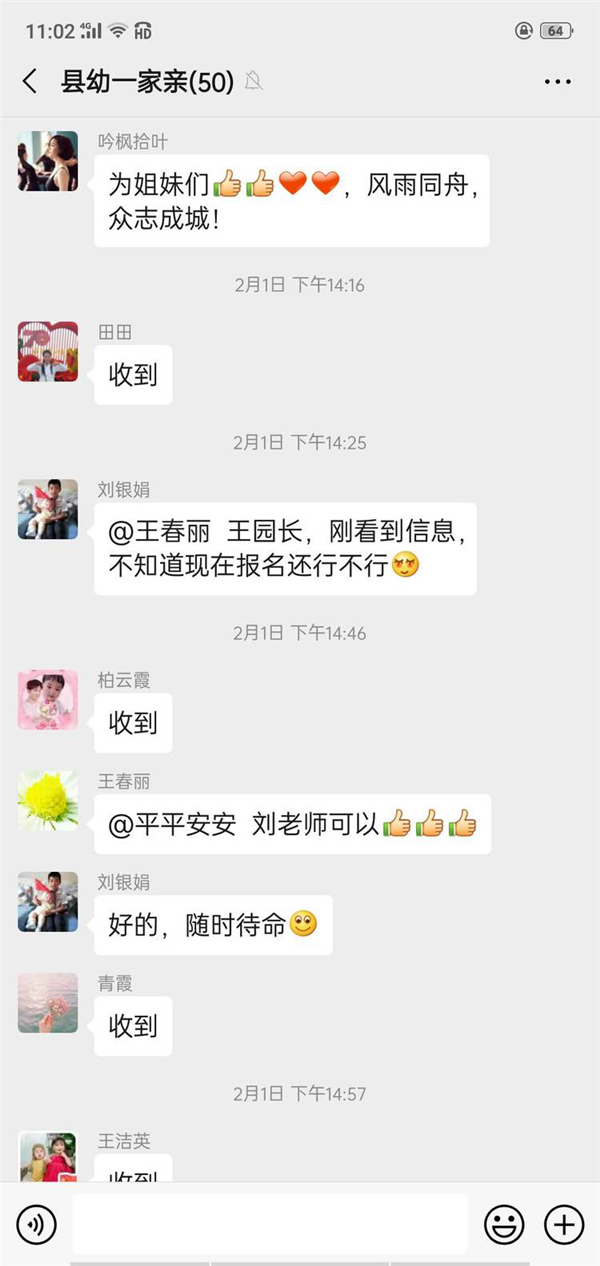This screenshot has height=1266, width=600.
Task: Open 田田's profile avatar
Action: pyautogui.click(x=48, y=351)
